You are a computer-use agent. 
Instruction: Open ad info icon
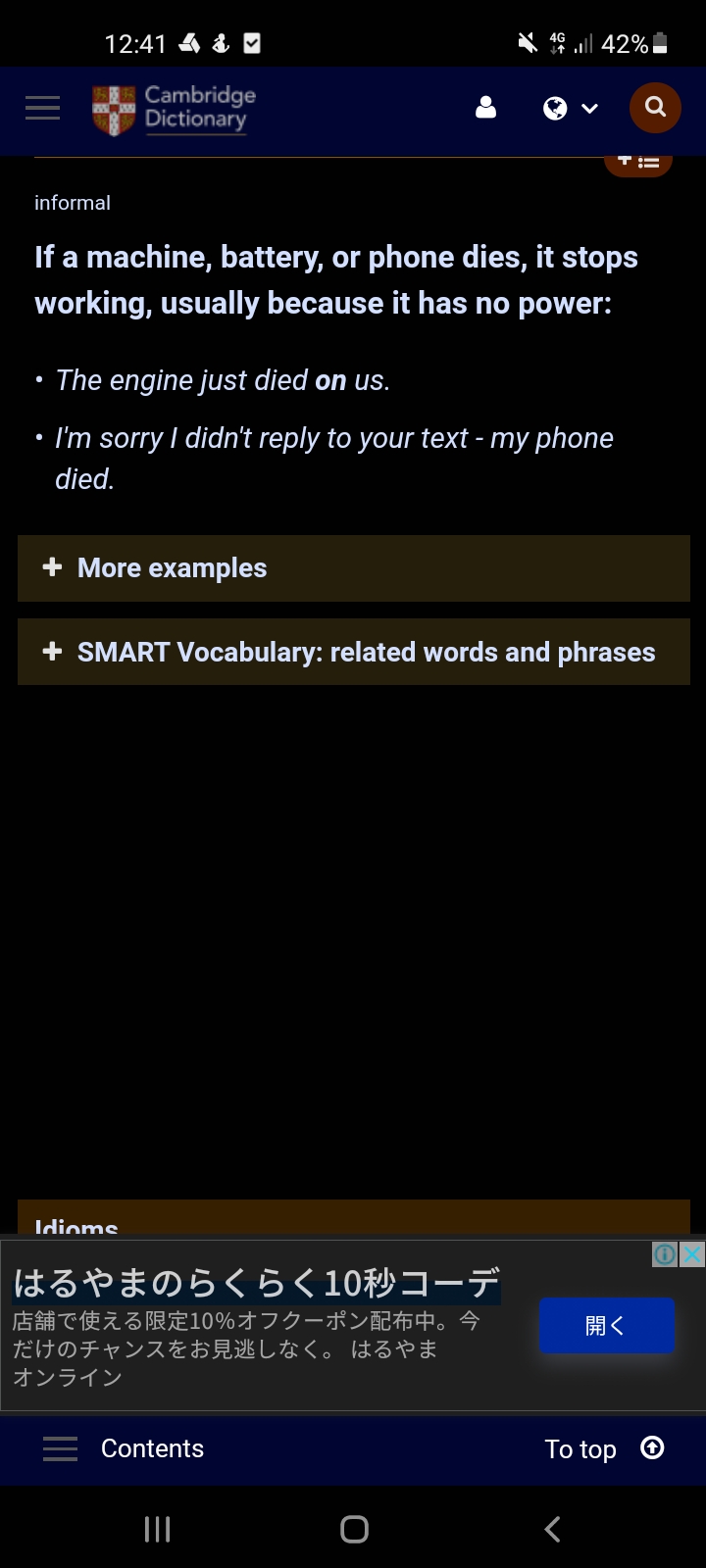666,1254
